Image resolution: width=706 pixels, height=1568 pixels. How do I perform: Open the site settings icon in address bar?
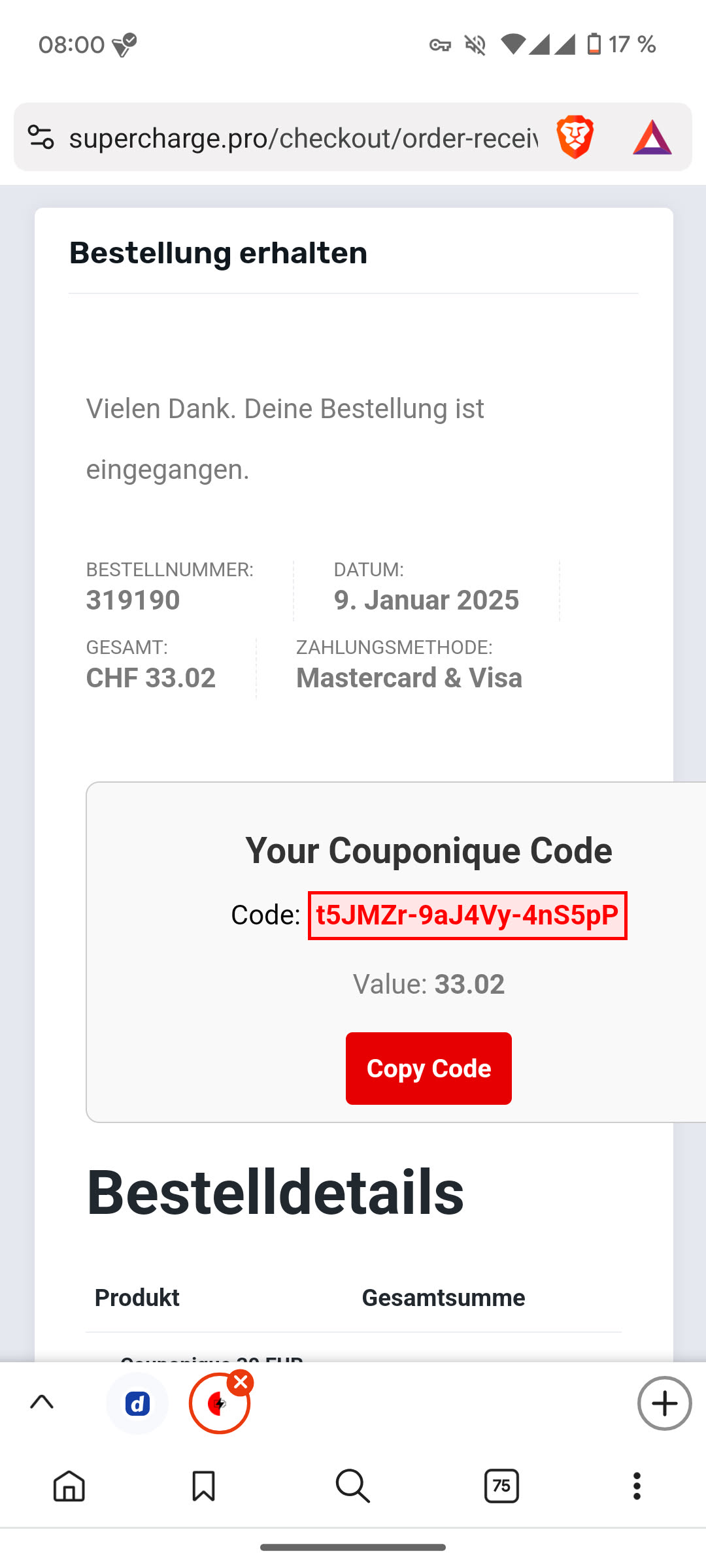(41, 137)
